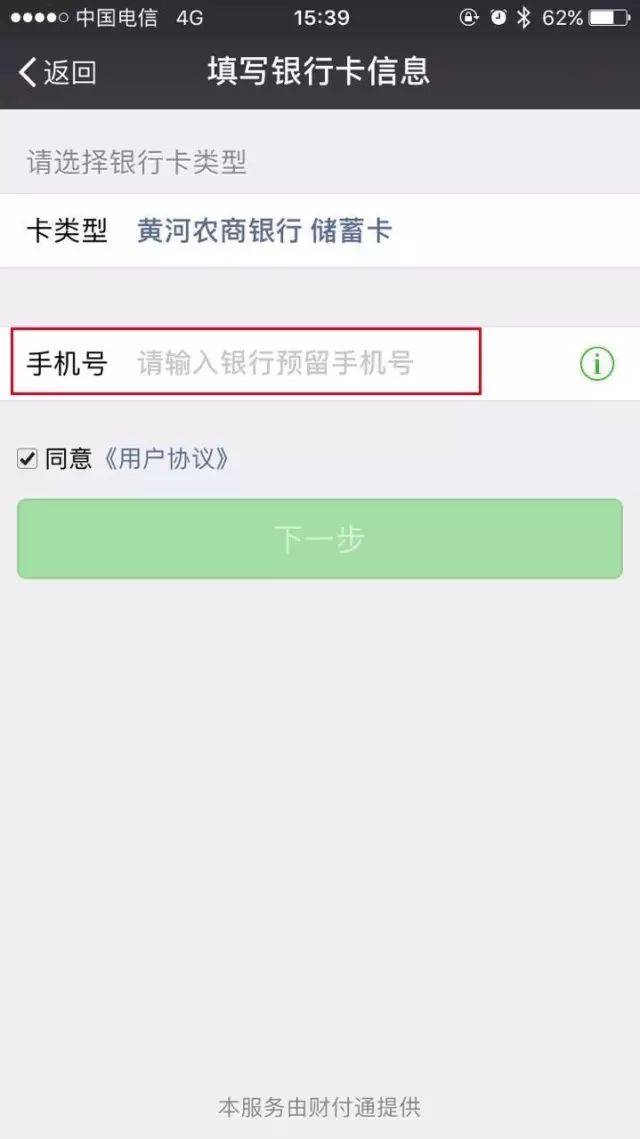Image resolution: width=640 pixels, height=1139 pixels.
Task: Open the phone number info icon
Action: pyautogui.click(x=597, y=364)
